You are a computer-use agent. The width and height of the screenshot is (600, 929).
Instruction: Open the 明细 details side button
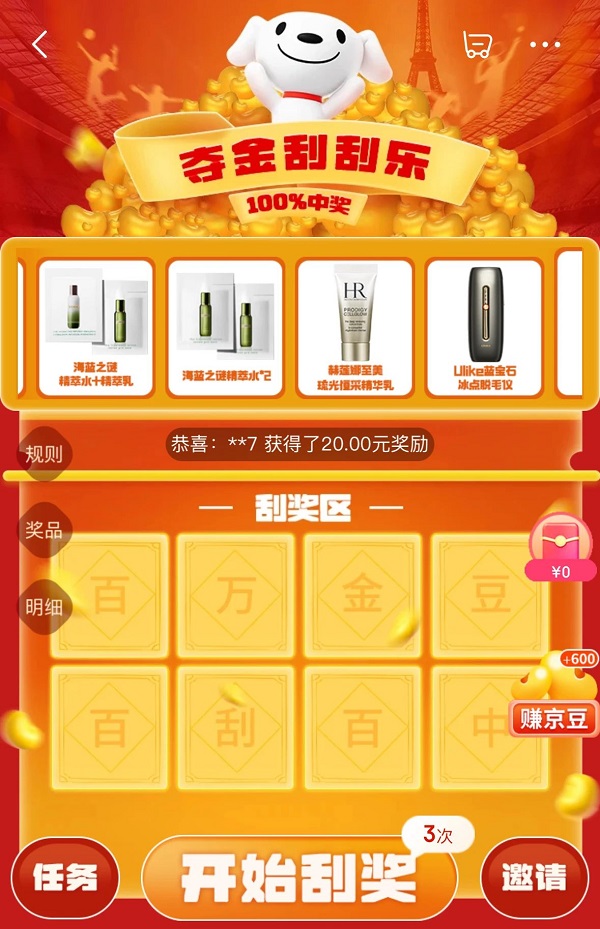pos(43,606)
